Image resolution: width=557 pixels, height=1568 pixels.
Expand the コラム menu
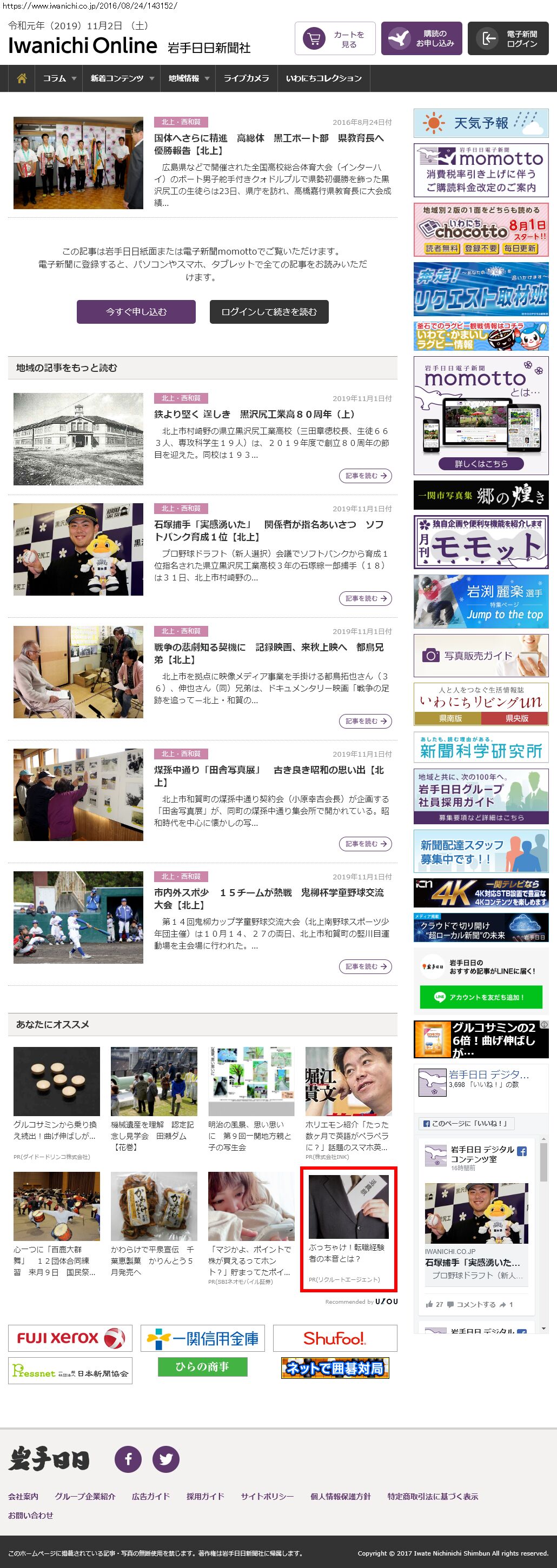[59, 78]
